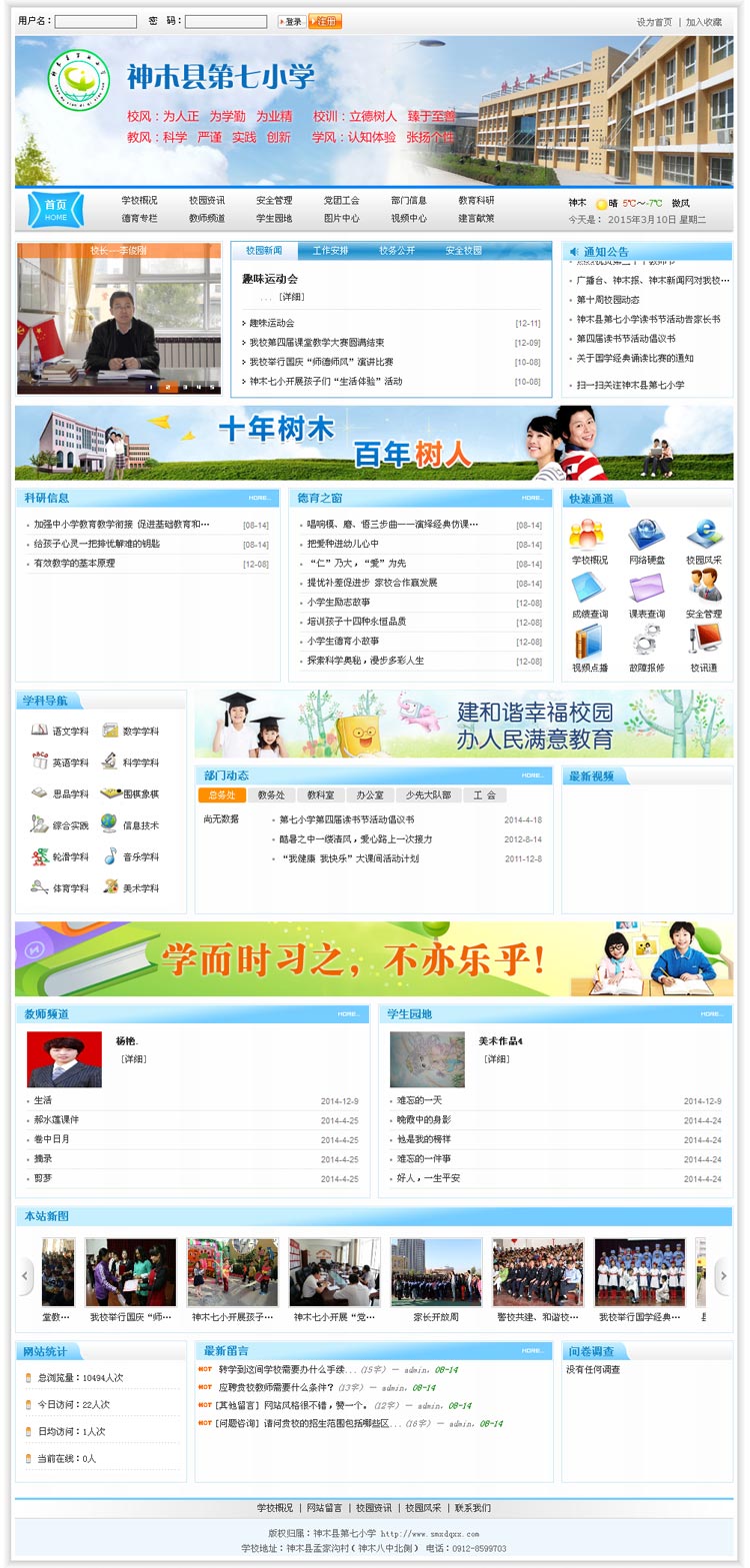Select 语文学科 in subject navigation
Viewport: 750px width, 1568px height.
click(60, 732)
